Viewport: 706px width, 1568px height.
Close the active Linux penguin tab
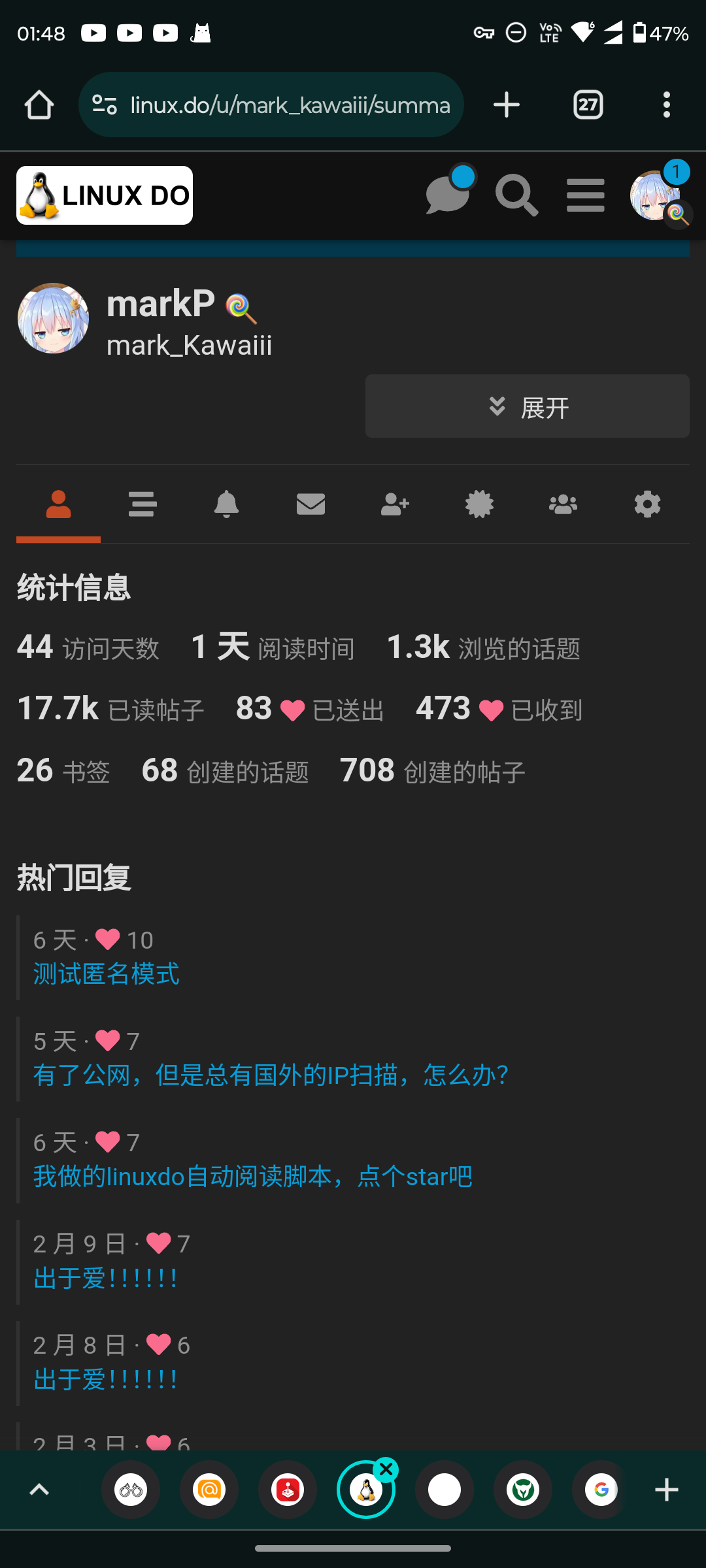pos(386,1469)
